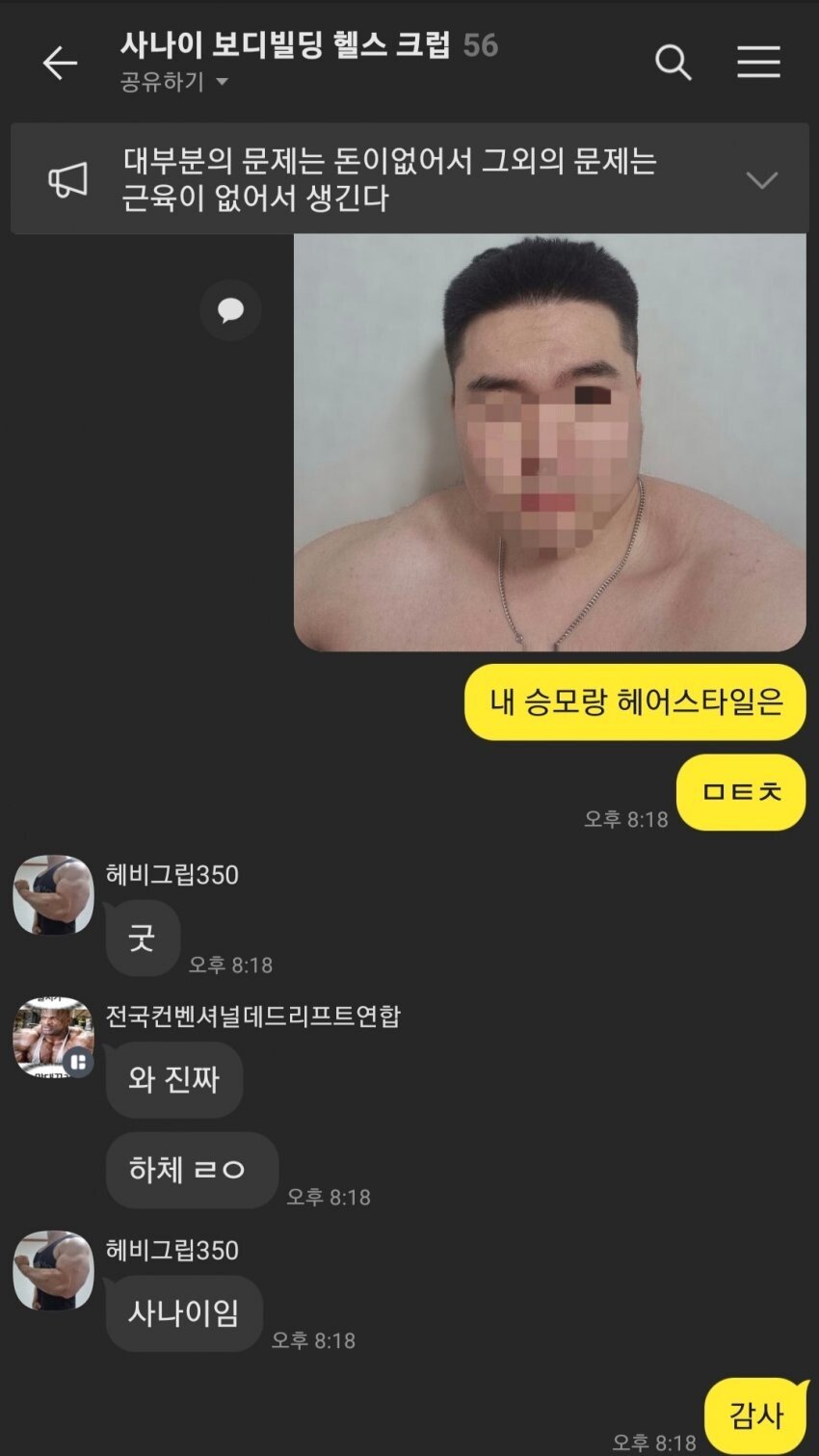Viewport: 819px width, 1456px height.
Task: View 전국컨벤셔널데드리프트연합's profile picture
Action: tap(53, 1037)
